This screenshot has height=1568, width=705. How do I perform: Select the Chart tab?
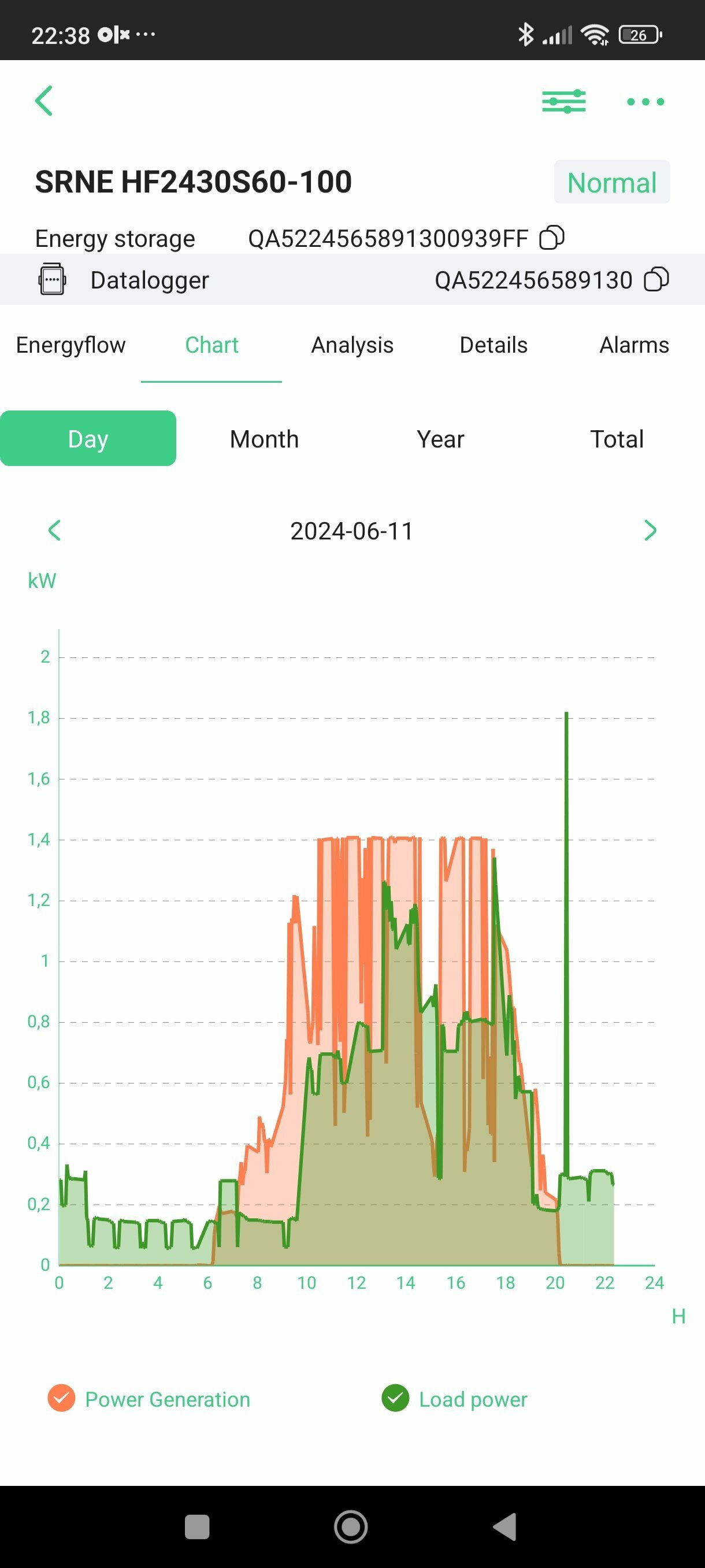(211, 345)
